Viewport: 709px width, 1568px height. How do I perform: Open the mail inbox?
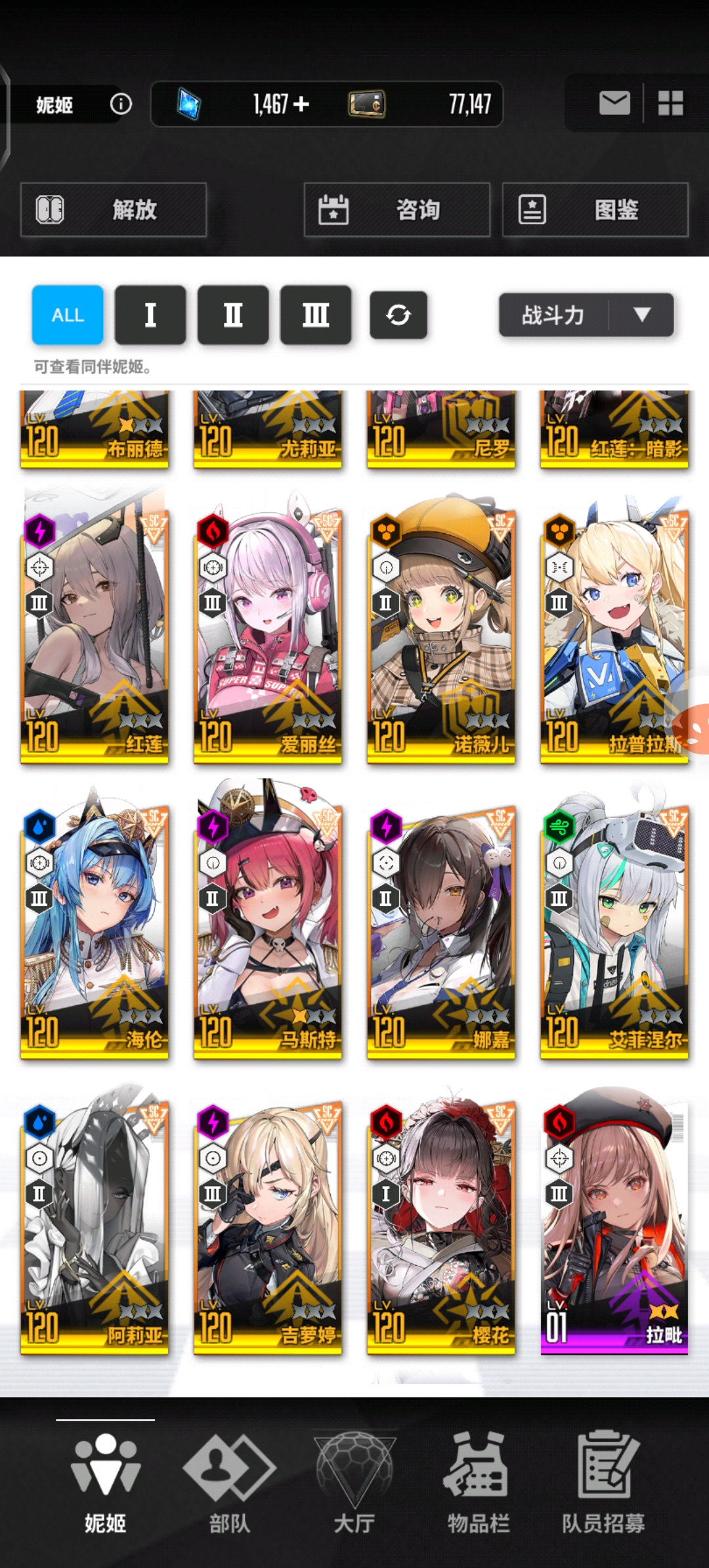[x=614, y=103]
